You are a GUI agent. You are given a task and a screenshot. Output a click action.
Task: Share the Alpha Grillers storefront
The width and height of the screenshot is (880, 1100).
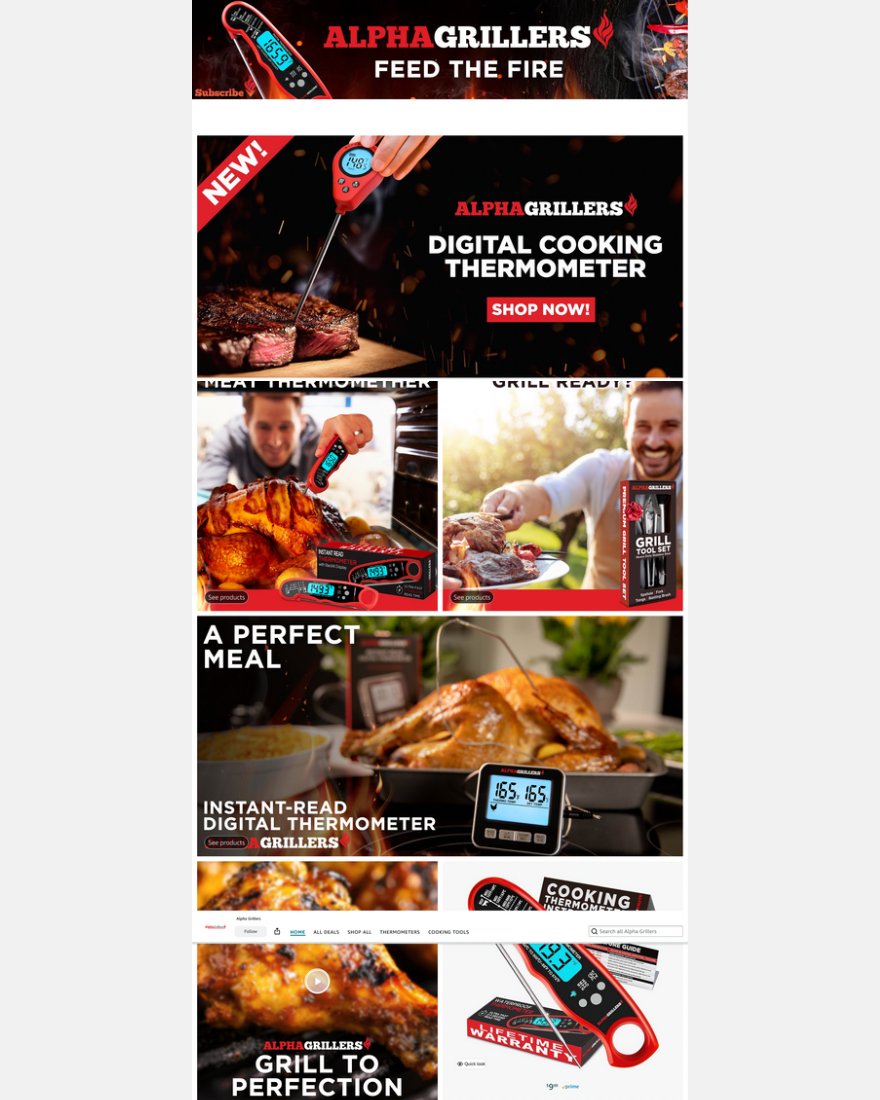tap(277, 931)
